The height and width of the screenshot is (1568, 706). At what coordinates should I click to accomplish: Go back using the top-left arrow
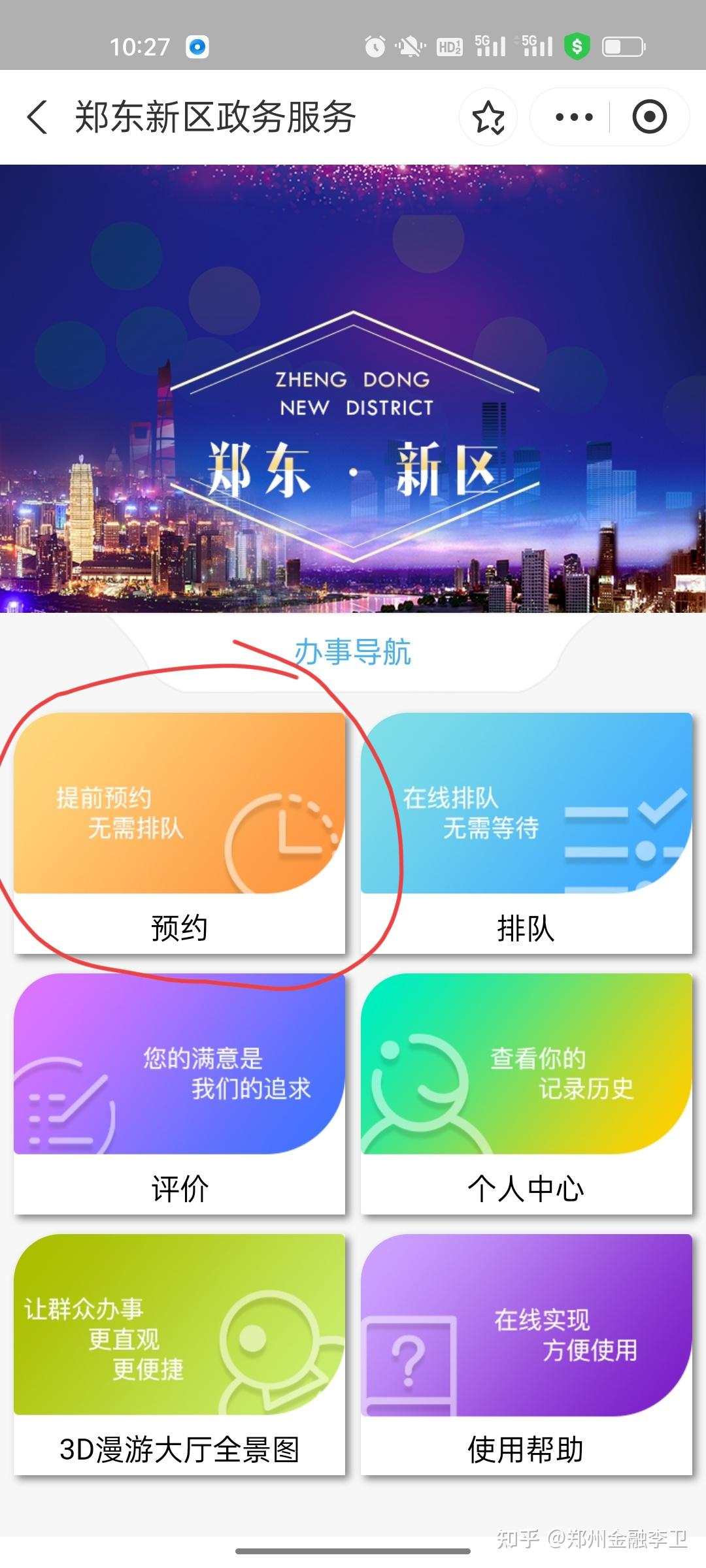pyautogui.click(x=37, y=117)
